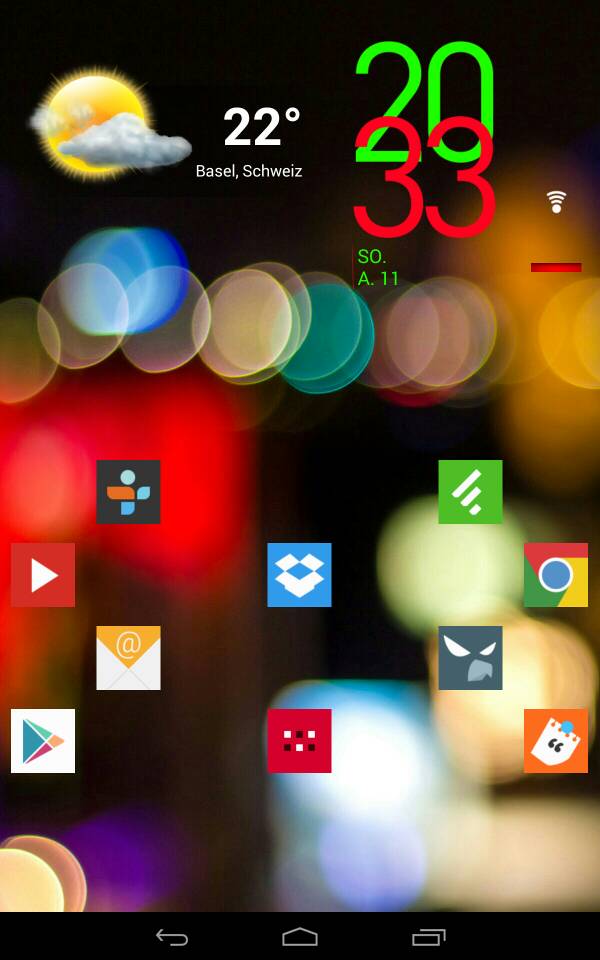Open the orange calendar quotes app

click(x=556, y=741)
